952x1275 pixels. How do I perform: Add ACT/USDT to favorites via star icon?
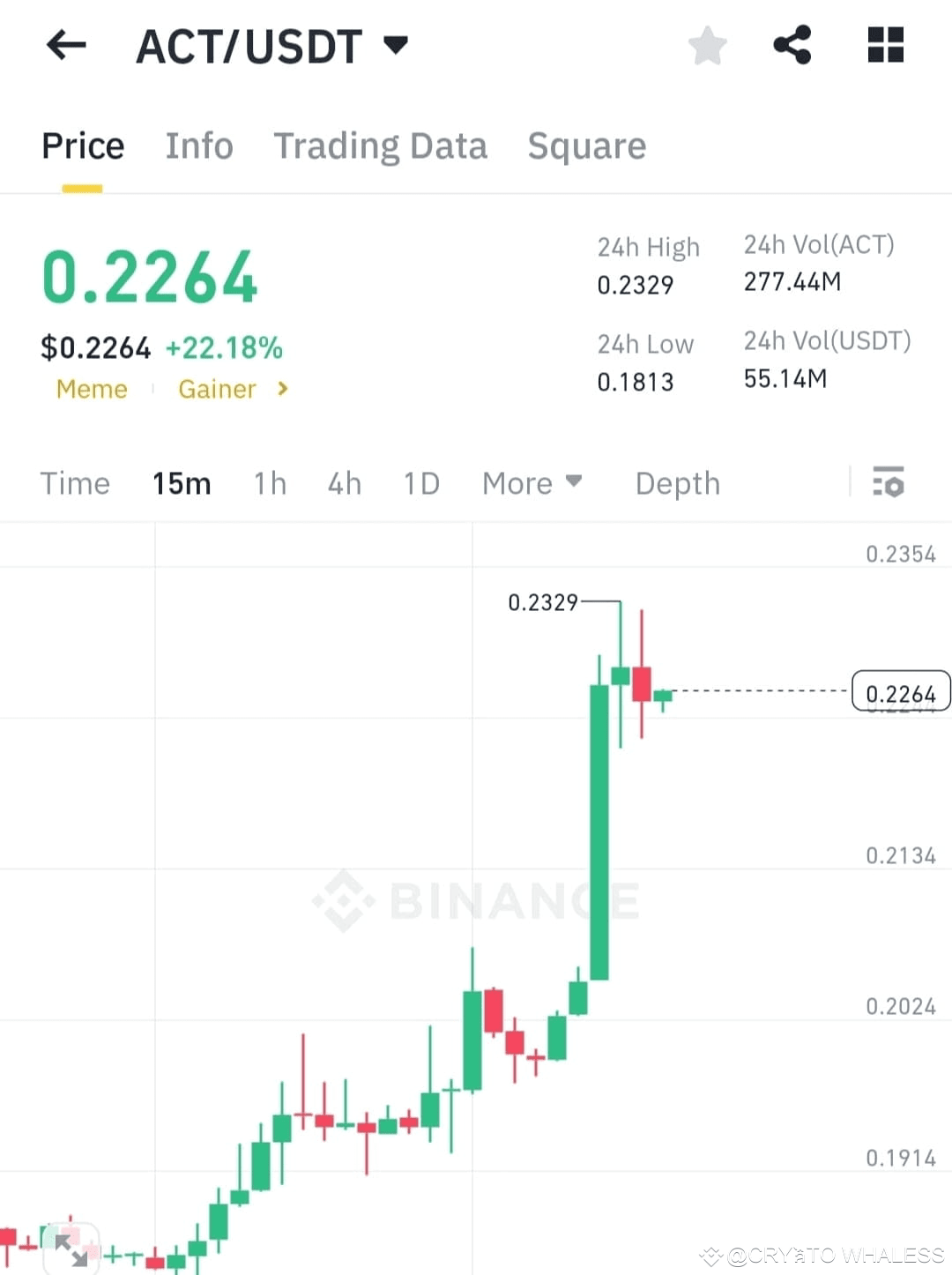click(707, 46)
